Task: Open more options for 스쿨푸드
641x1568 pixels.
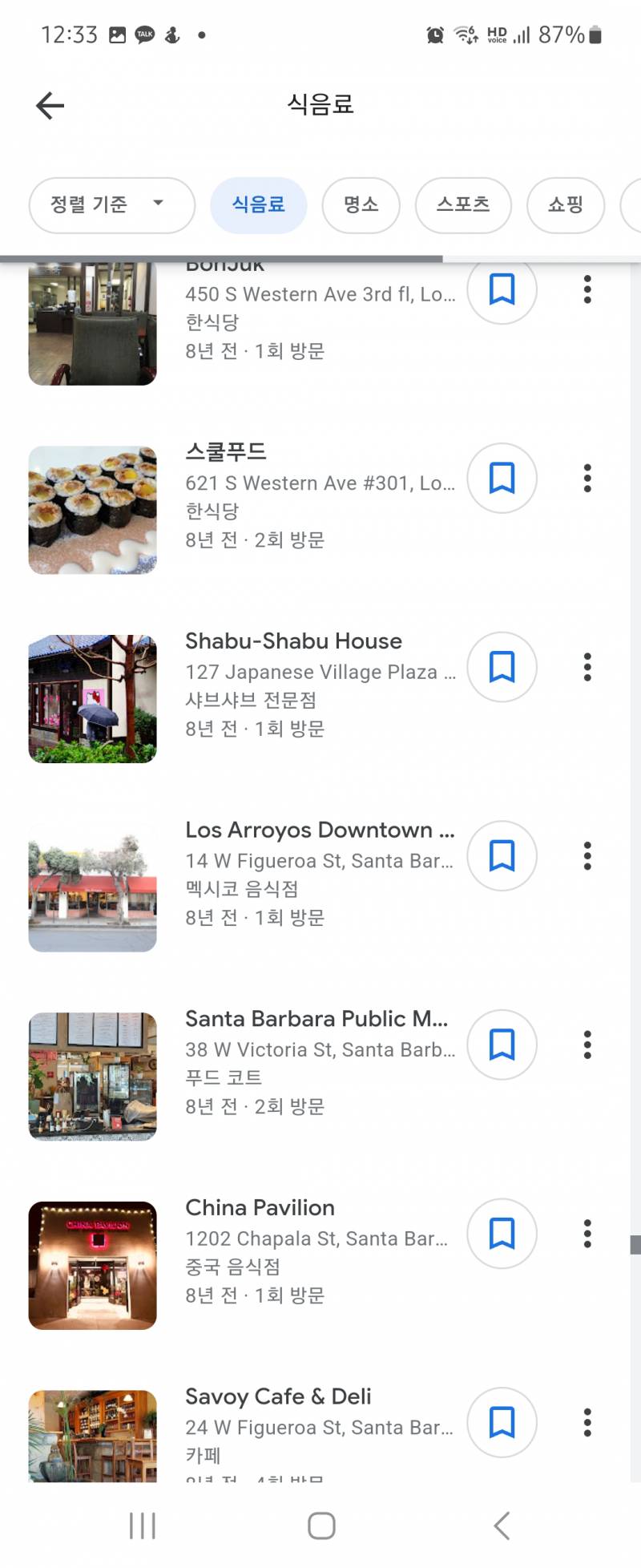Action: (x=587, y=479)
